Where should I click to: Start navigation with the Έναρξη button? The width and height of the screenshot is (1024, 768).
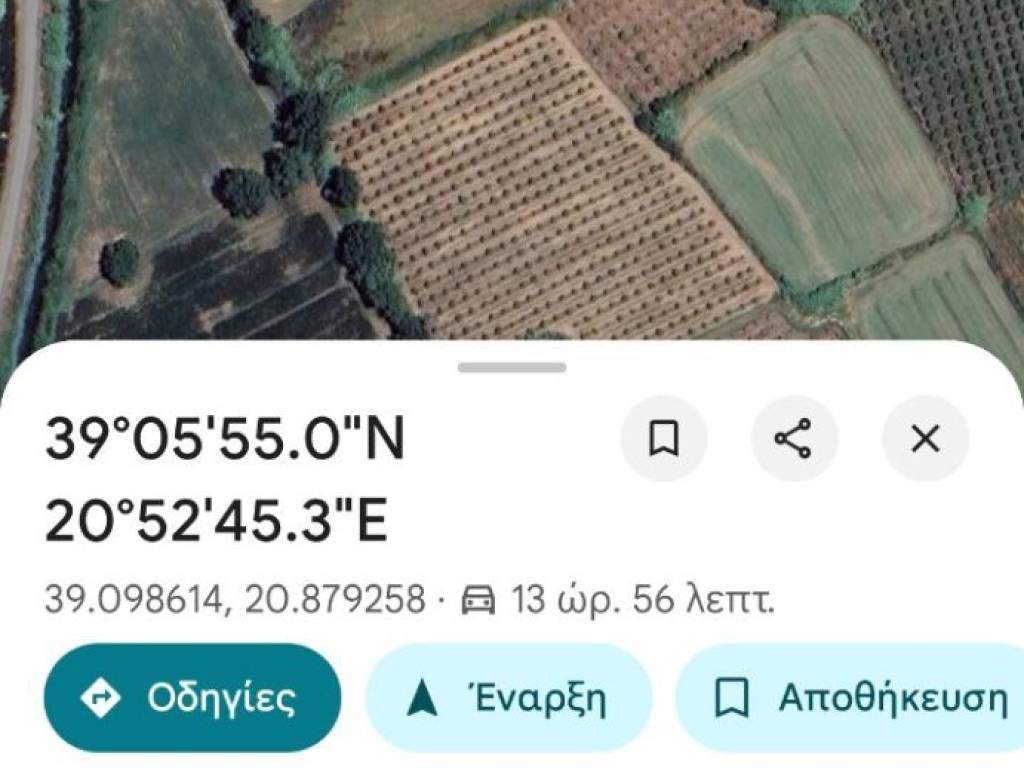[x=508, y=697]
